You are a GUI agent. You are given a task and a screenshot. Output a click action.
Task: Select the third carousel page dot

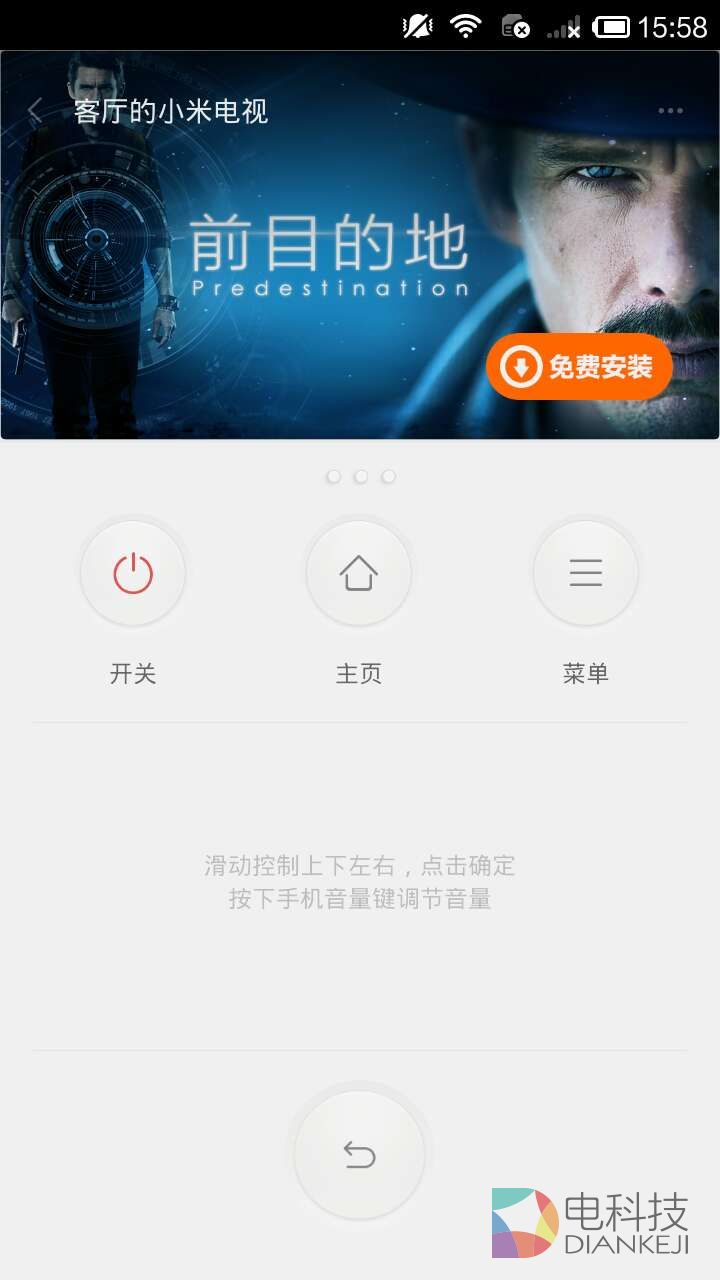pos(388,477)
